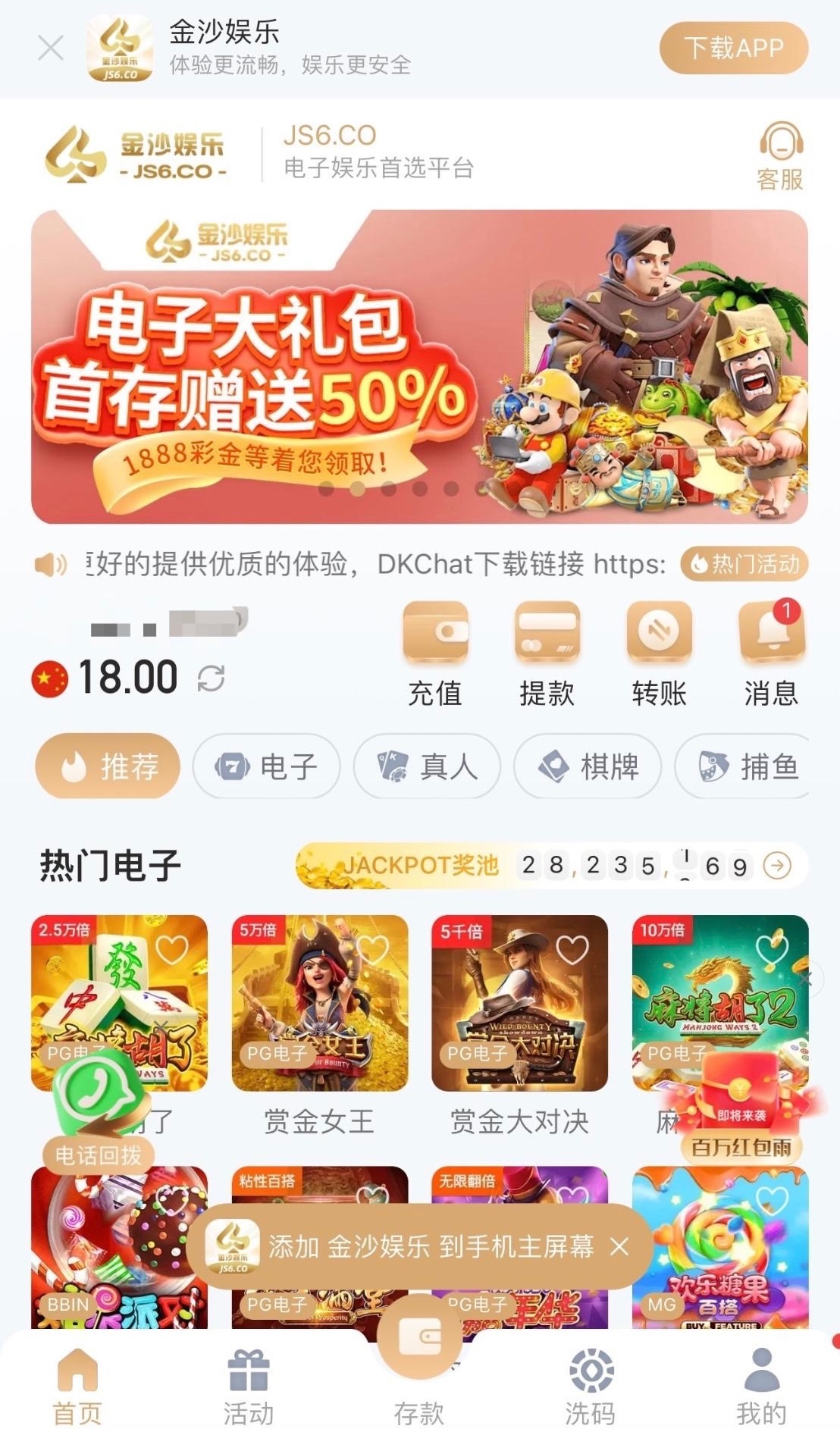This screenshot has height=1429, width=840.
Task: Close the 添加到手机主屏幕 prompt
Action: tap(619, 1246)
